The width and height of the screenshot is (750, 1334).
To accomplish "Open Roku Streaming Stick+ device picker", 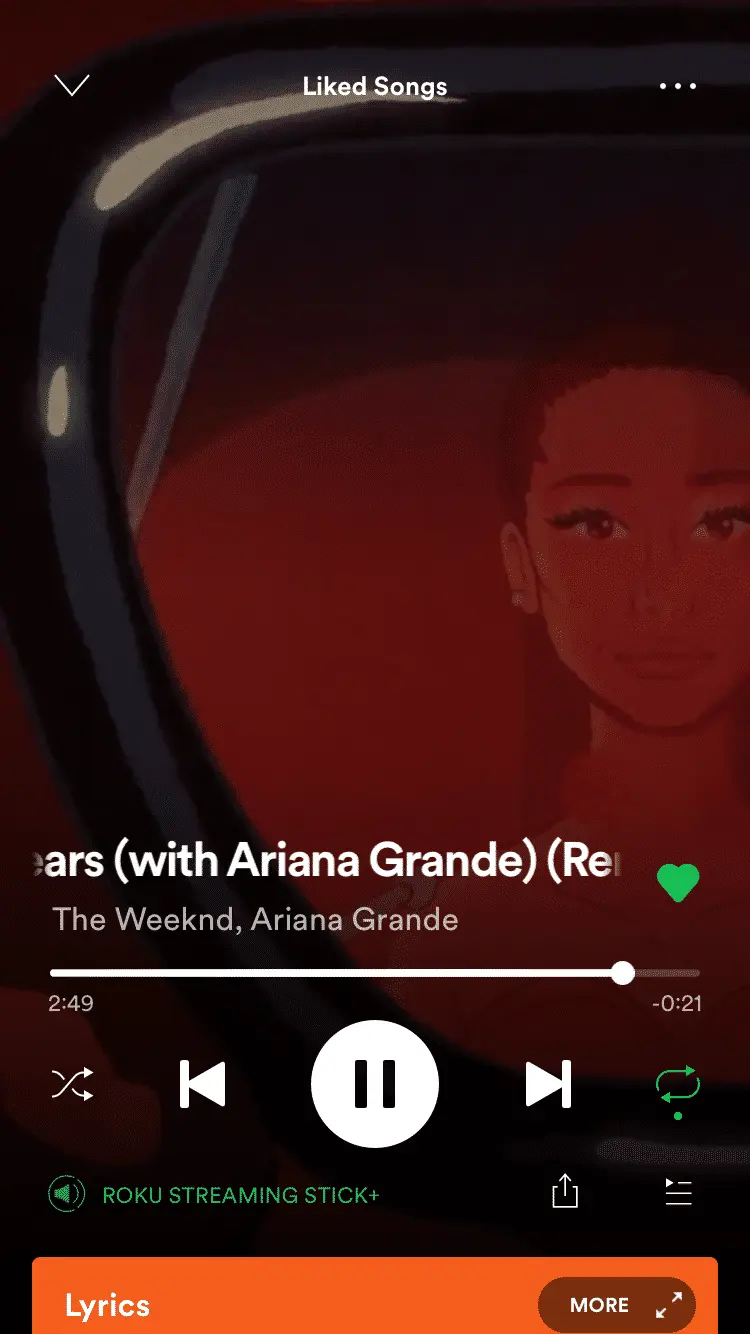I will (x=215, y=1194).
